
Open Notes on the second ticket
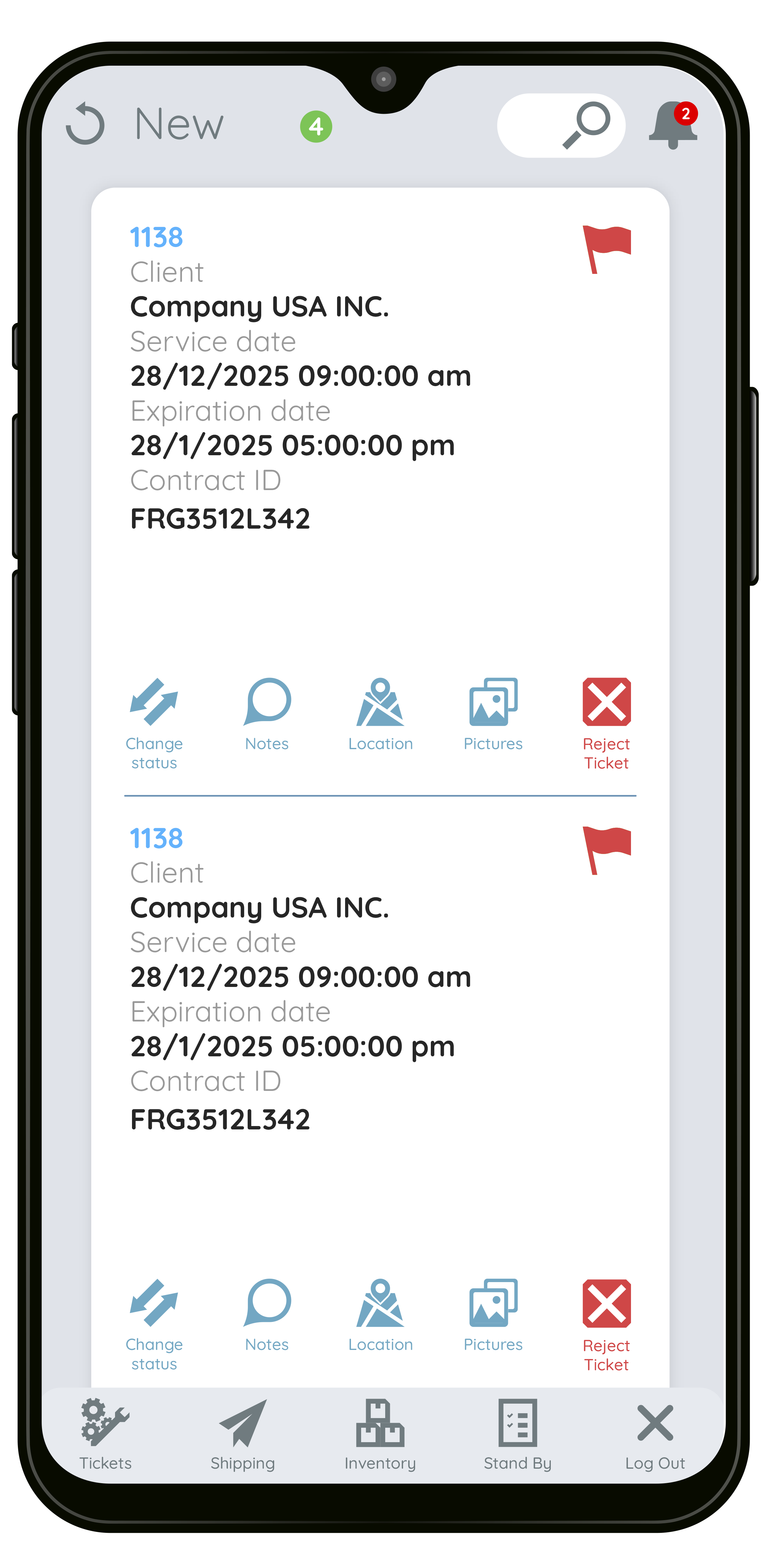click(267, 1314)
